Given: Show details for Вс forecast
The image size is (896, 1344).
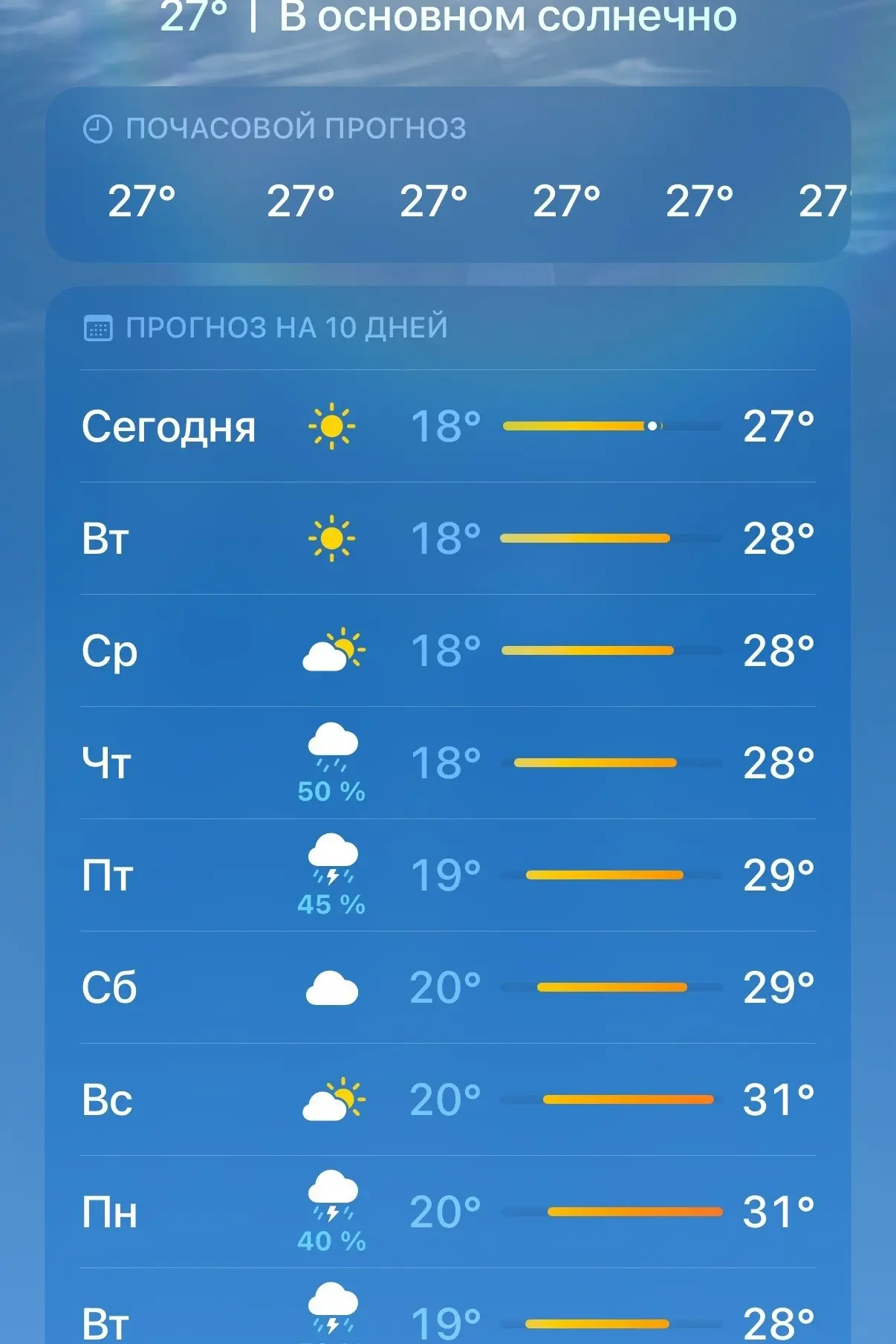Looking at the screenshot, I should coord(448,1099).
